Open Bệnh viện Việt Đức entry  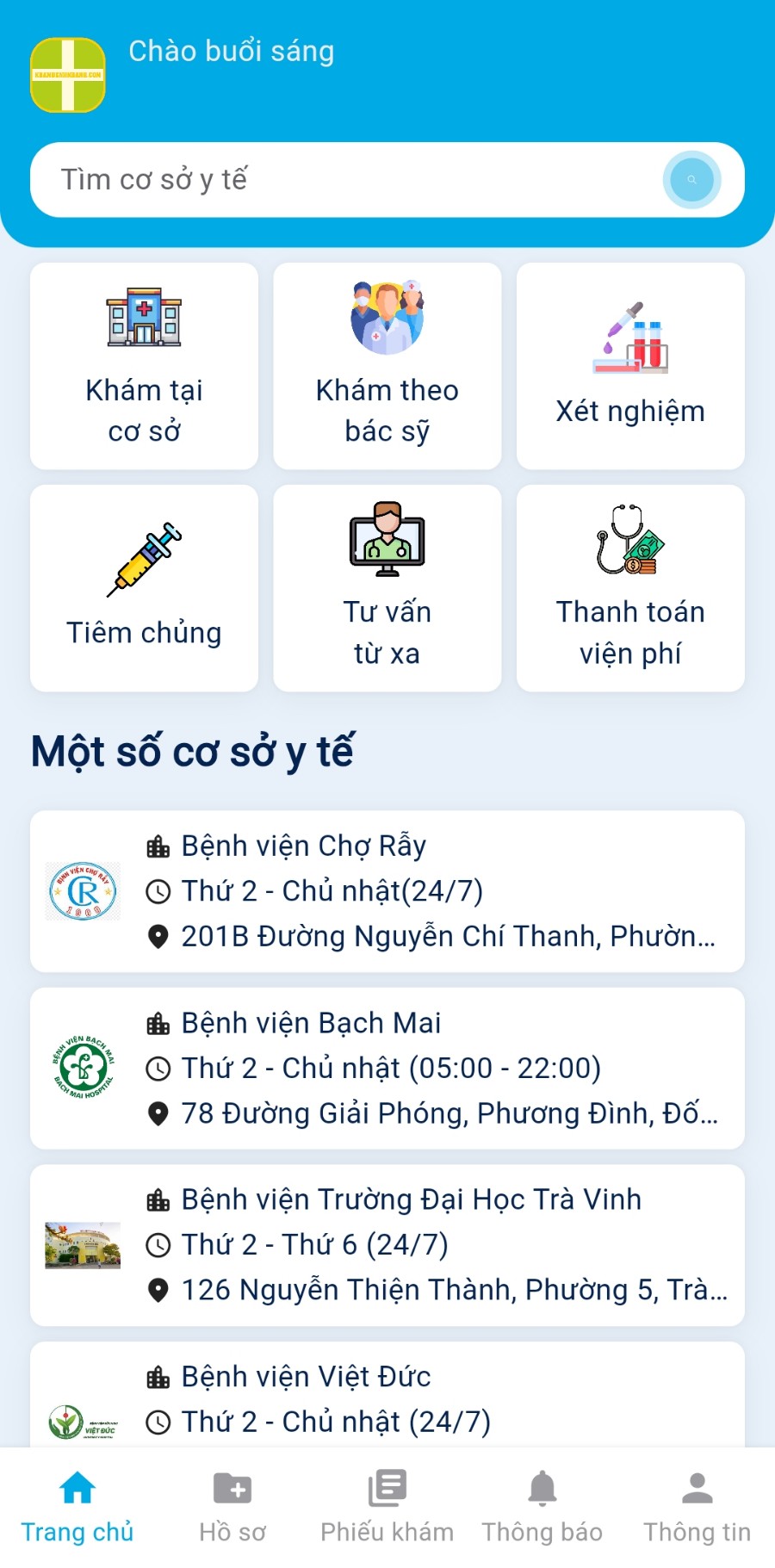pyautogui.click(x=387, y=1397)
